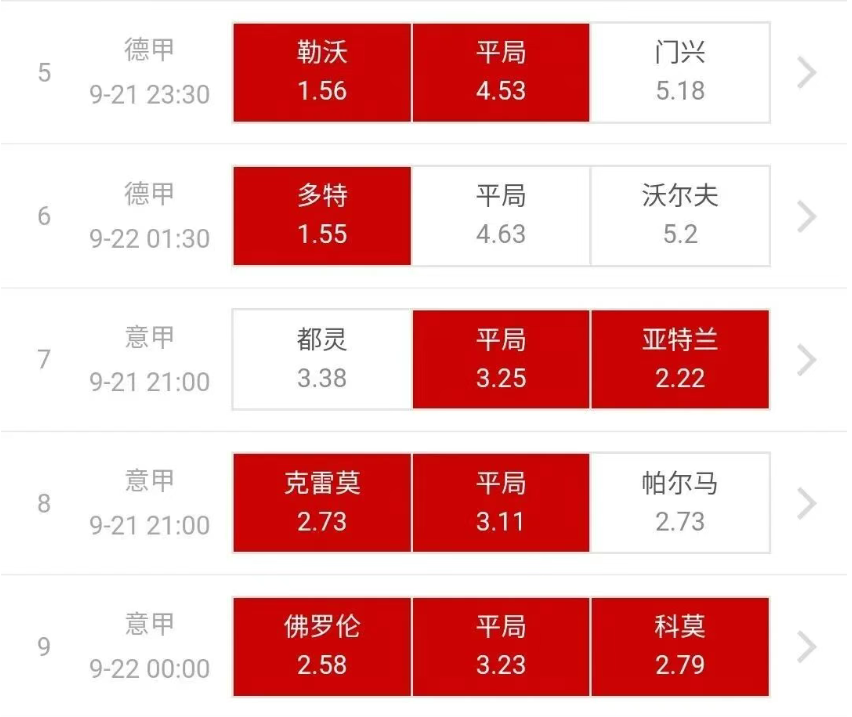Deselect 亚特兰 win at 2.22
Viewport: 852px width, 717px height.
click(x=680, y=360)
